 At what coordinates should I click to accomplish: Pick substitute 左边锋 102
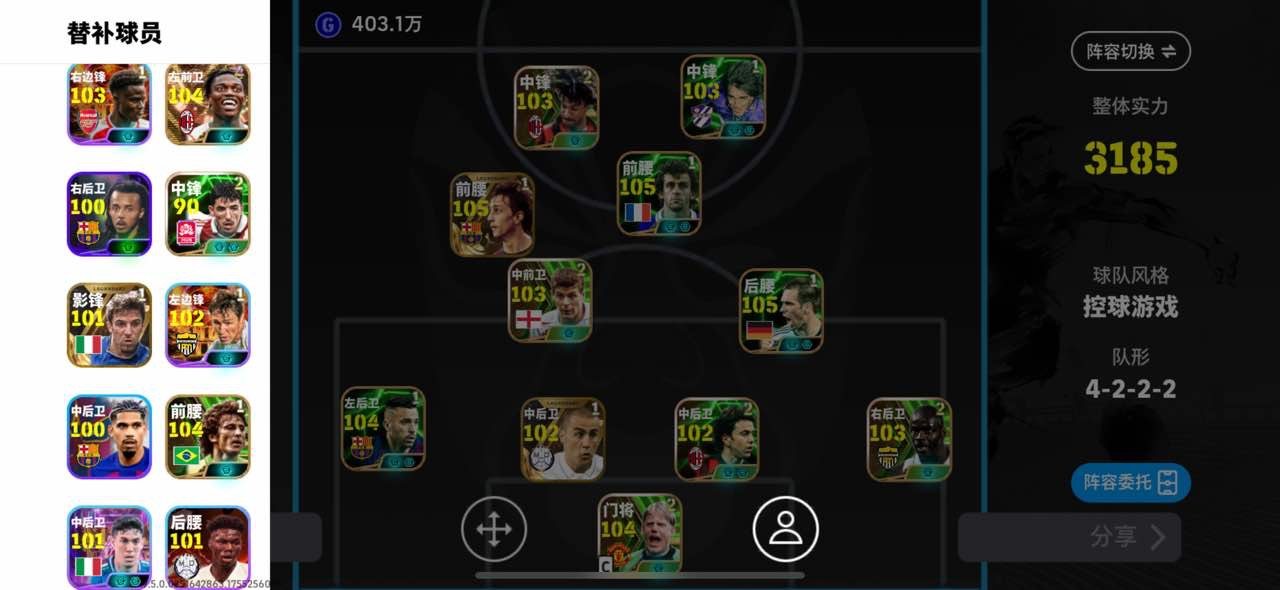pyautogui.click(x=208, y=325)
